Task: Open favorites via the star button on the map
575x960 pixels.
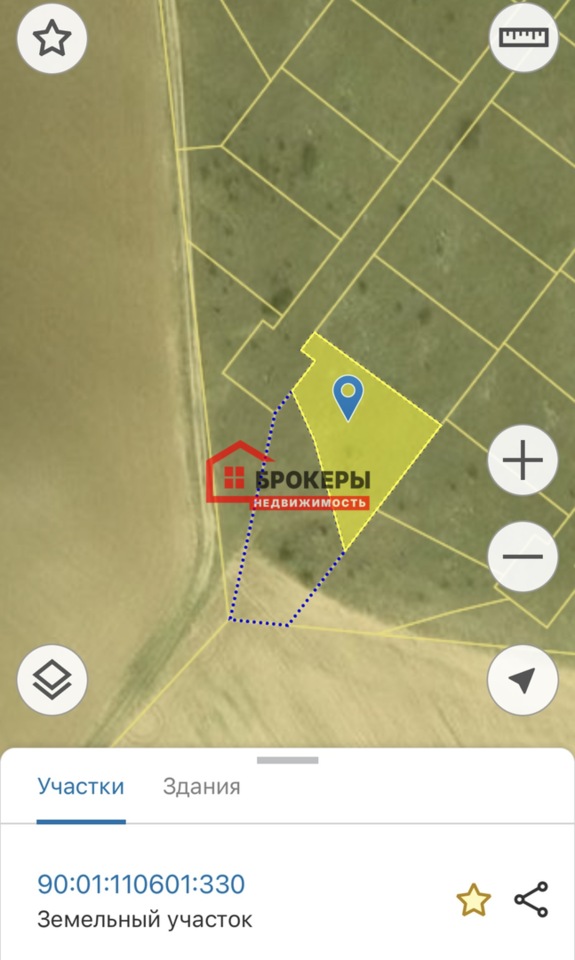Action: pyautogui.click(x=52, y=38)
